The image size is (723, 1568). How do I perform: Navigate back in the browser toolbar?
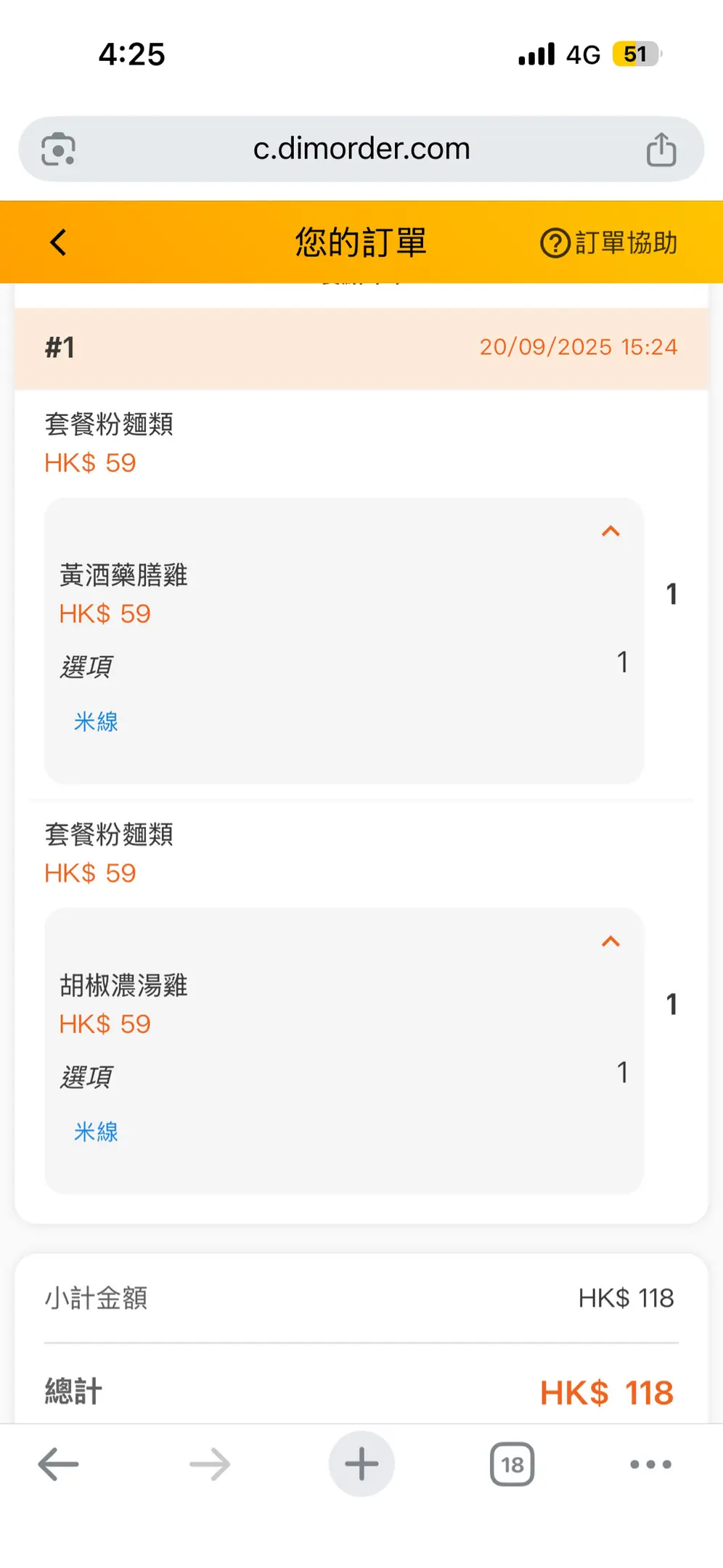pos(59,1464)
